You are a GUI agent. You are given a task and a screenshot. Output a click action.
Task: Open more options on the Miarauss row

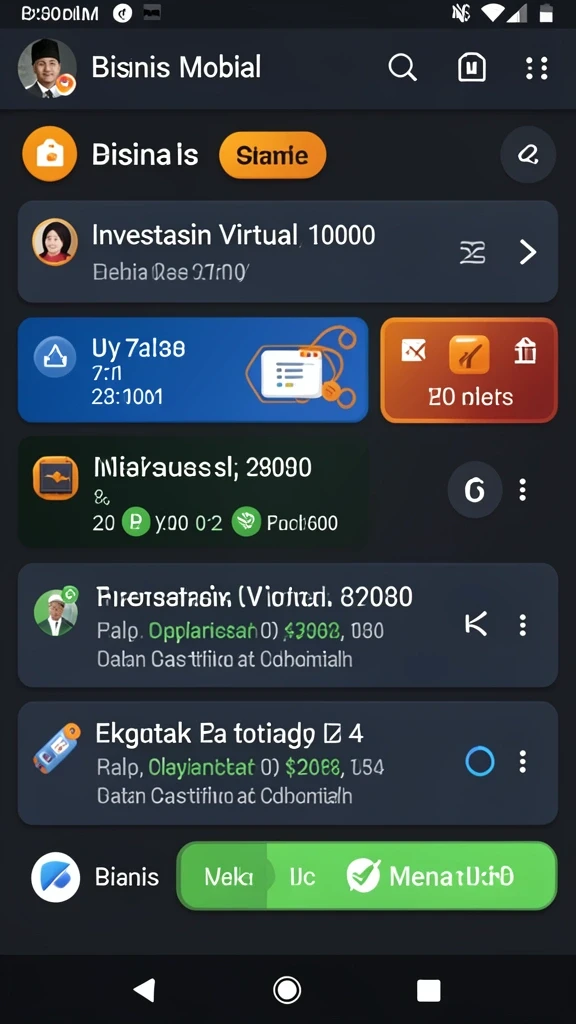(522, 490)
